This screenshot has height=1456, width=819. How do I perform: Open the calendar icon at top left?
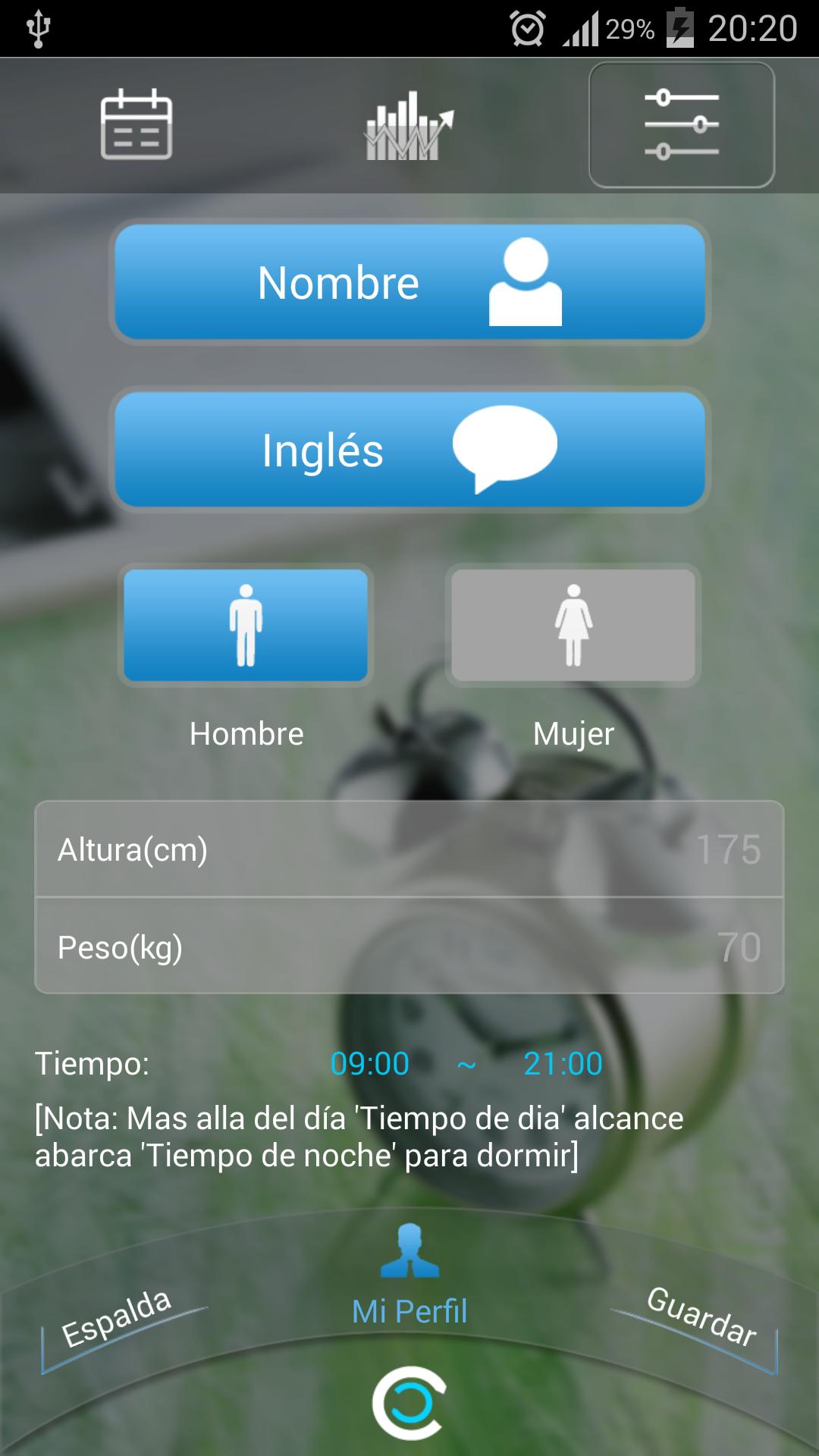[x=136, y=125]
